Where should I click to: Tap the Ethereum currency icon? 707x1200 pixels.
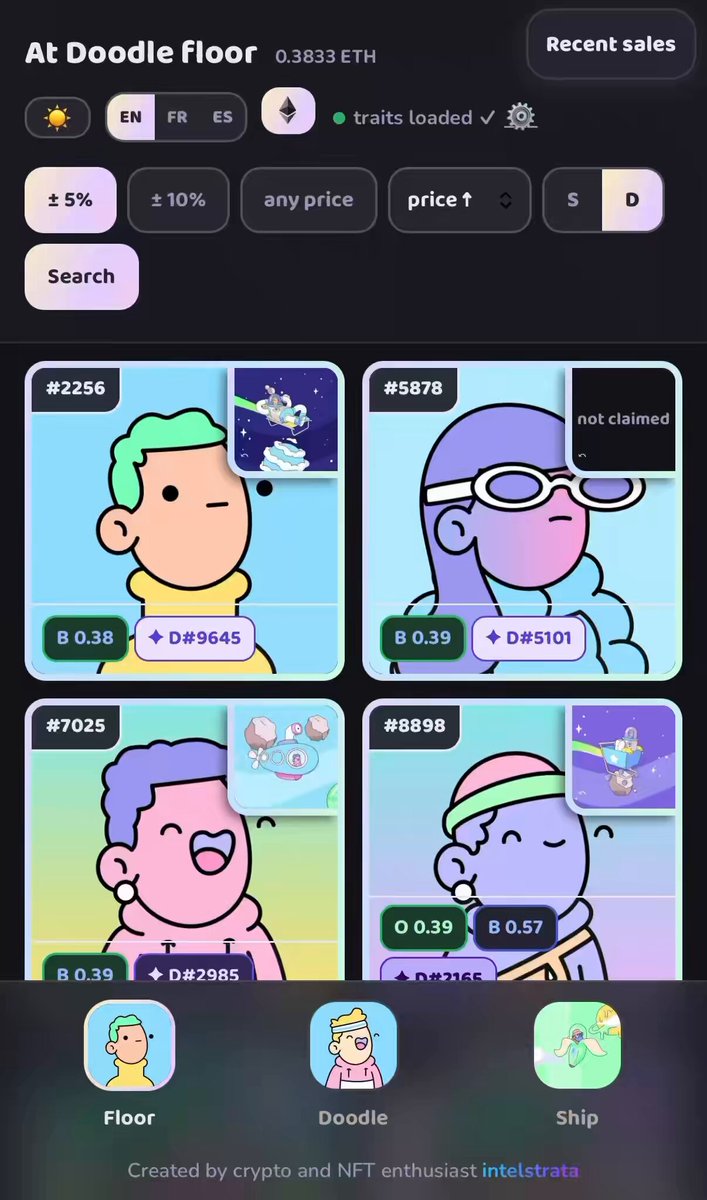click(289, 111)
